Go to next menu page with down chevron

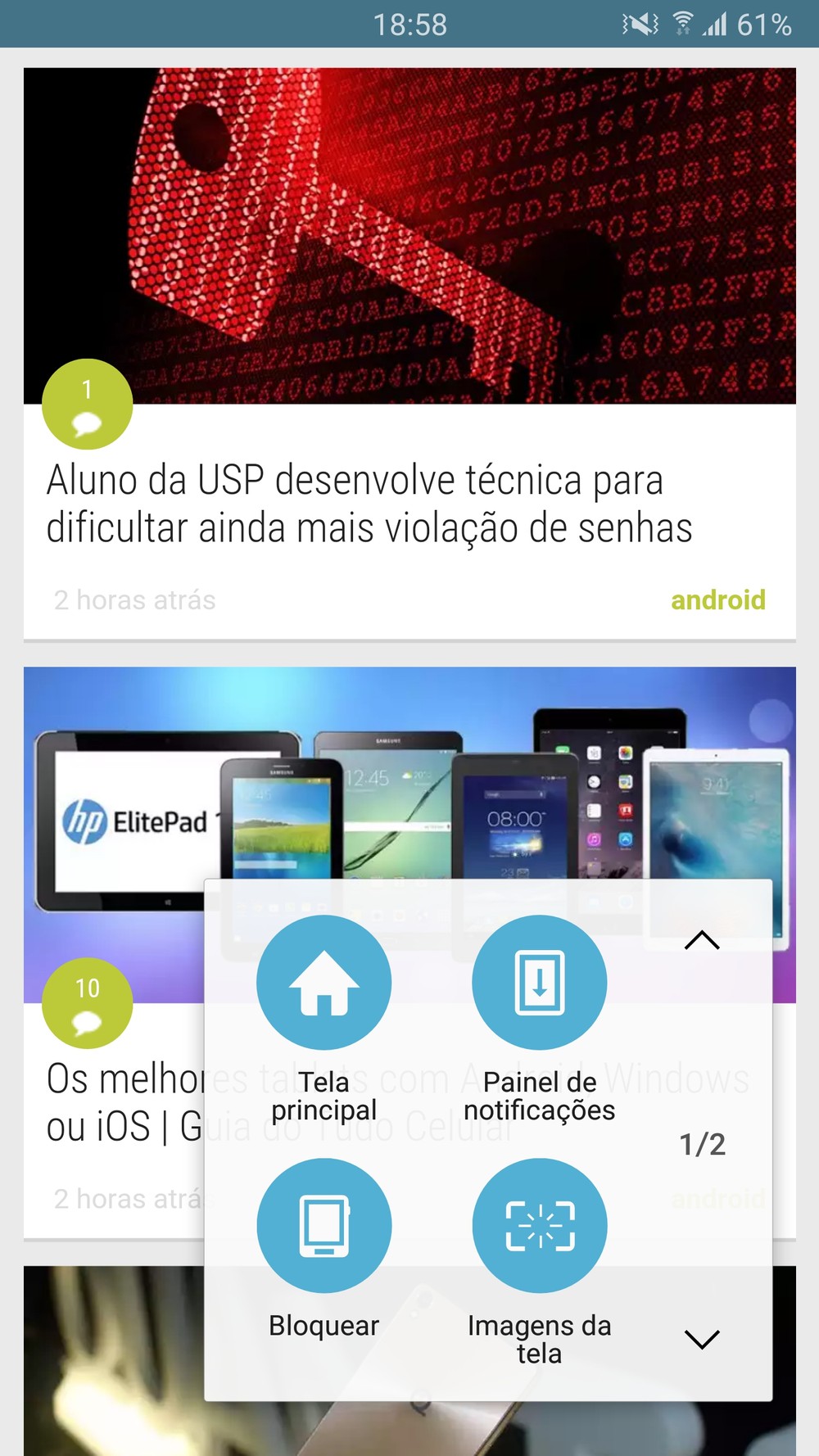(702, 1339)
